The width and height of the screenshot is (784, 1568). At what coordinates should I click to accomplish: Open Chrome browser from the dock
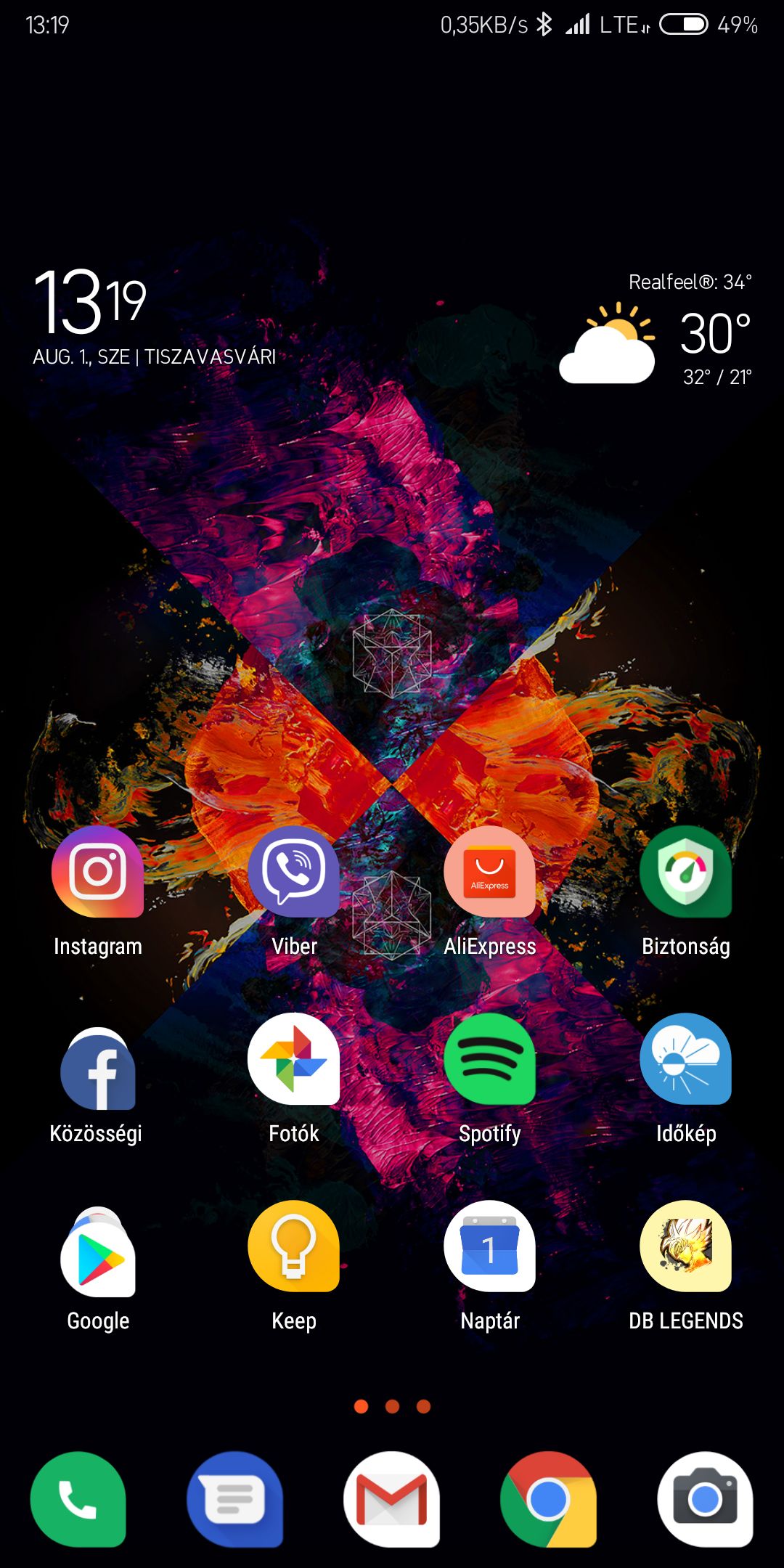click(x=548, y=1499)
